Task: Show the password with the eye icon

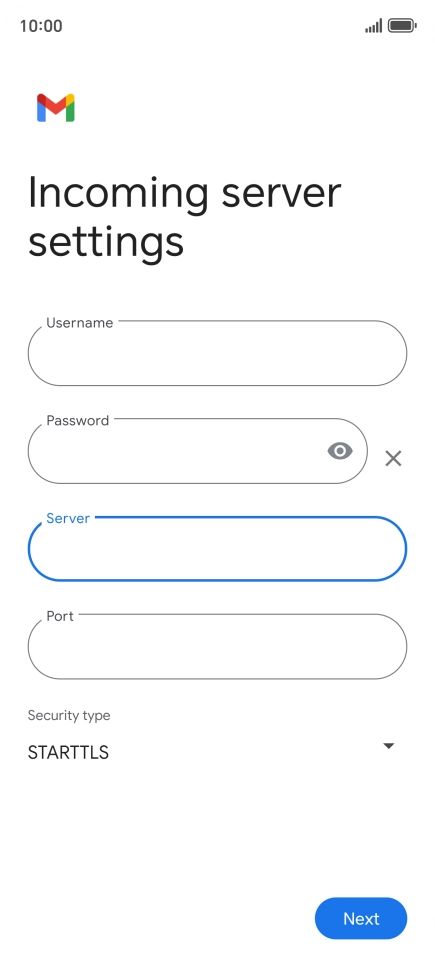Action: coord(340,451)
